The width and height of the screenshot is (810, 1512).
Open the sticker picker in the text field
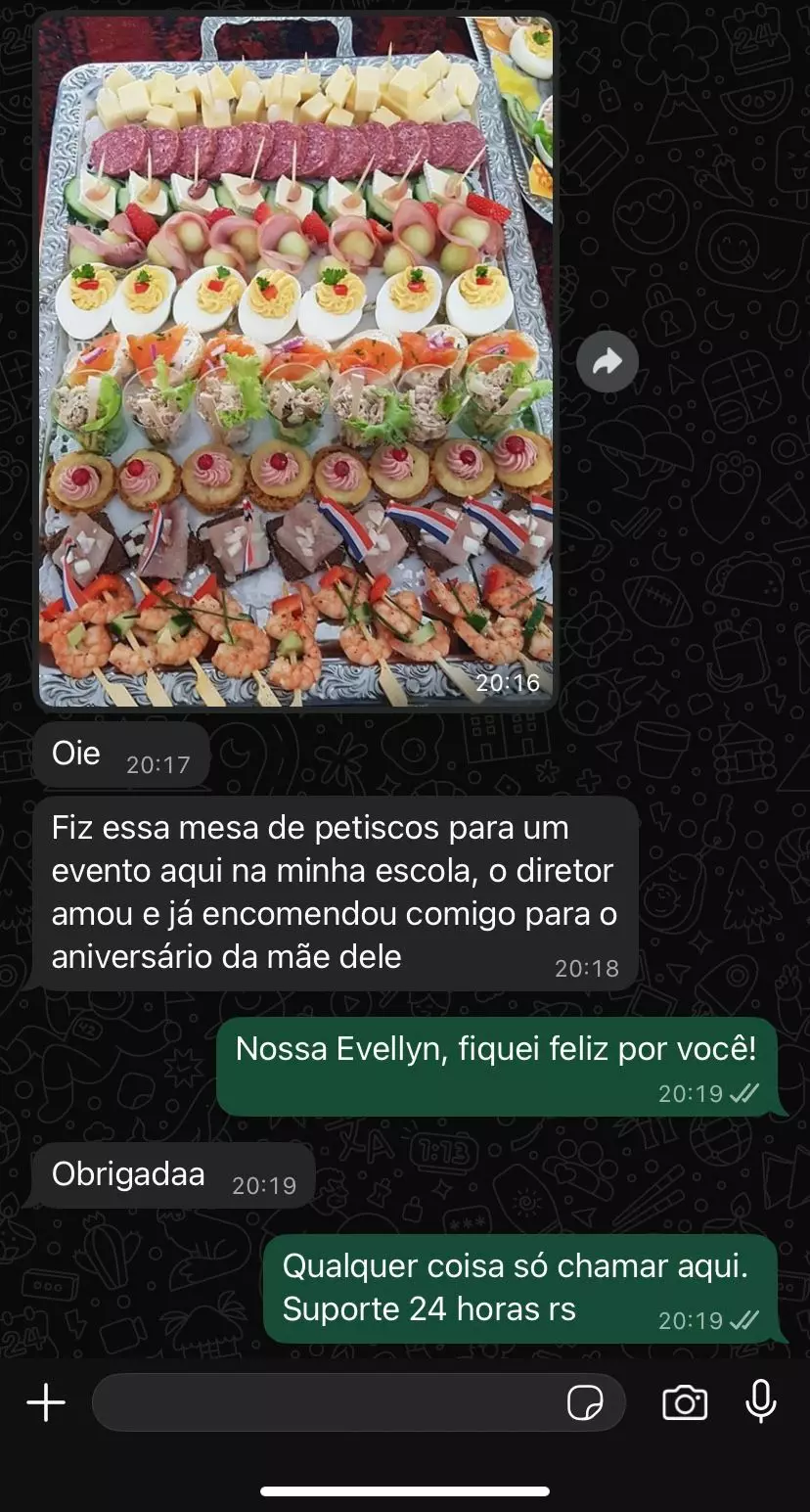pos(585,1403)
